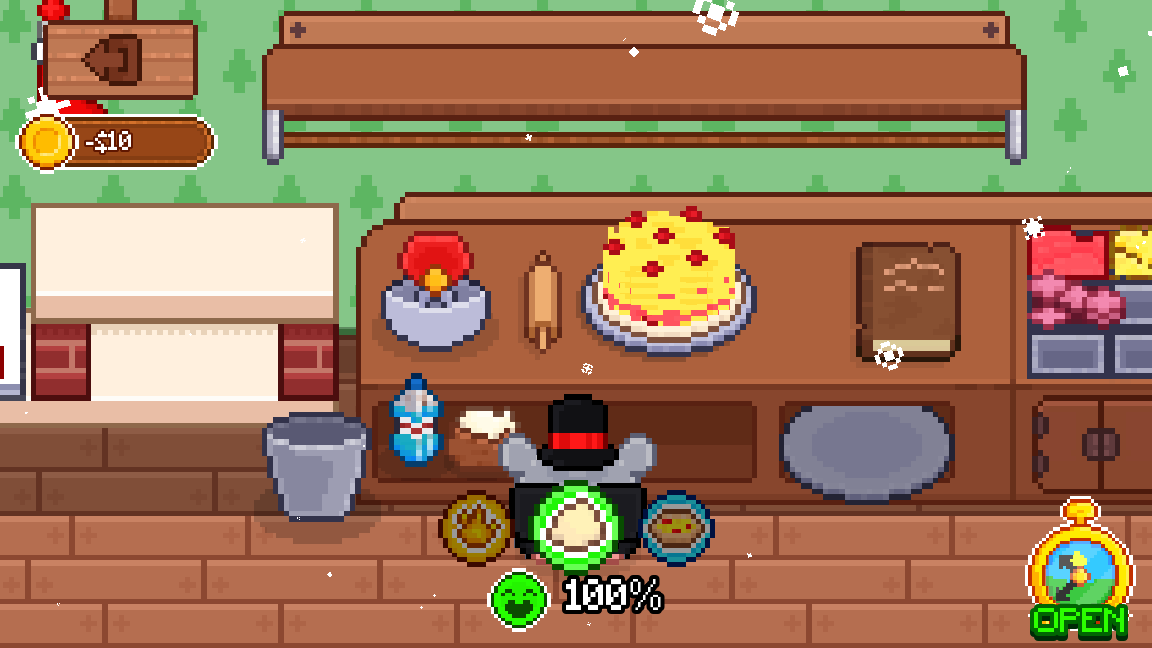Grab the wooden rolling pin
This screenshot has height=648, width=1152.
[x=542, y=301]
